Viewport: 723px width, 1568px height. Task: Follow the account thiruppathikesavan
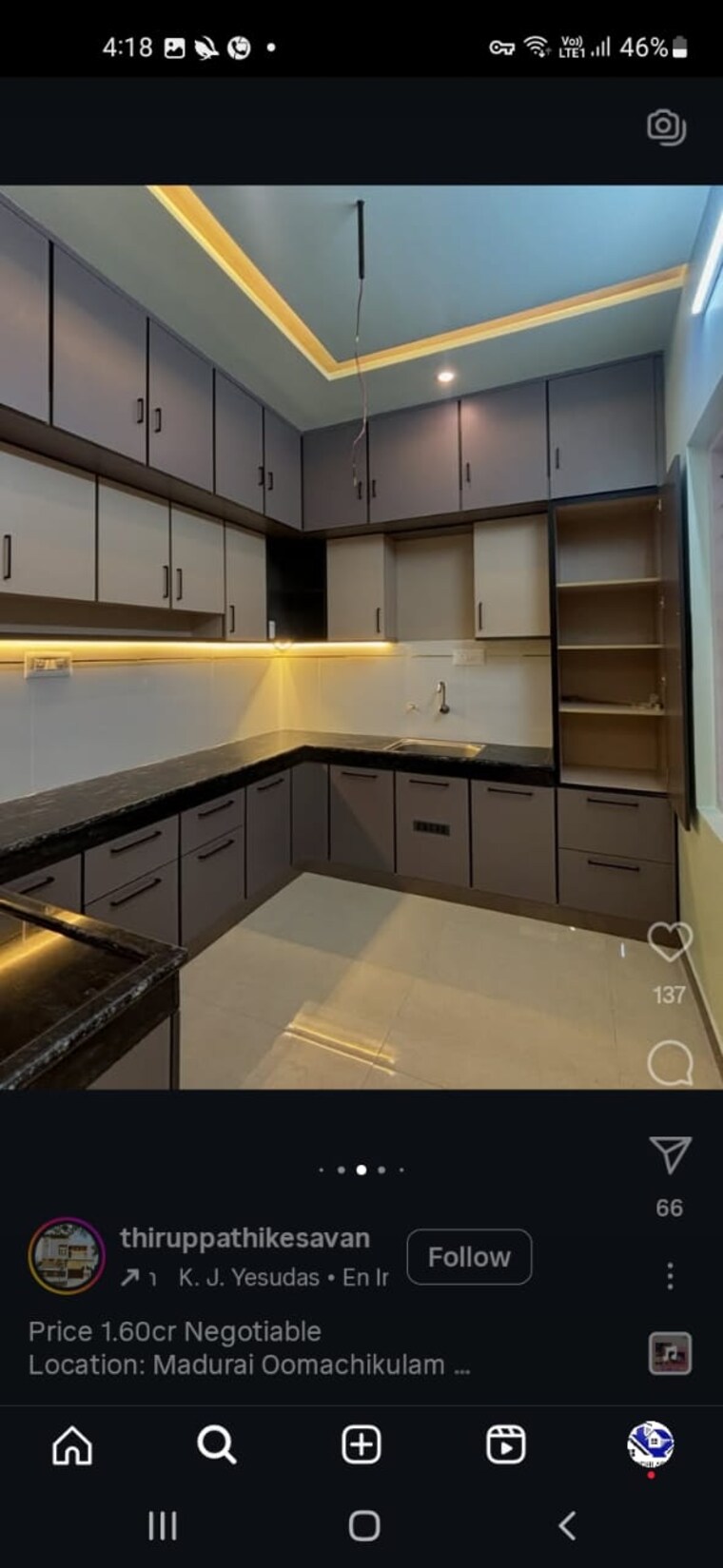point(469,1256)
